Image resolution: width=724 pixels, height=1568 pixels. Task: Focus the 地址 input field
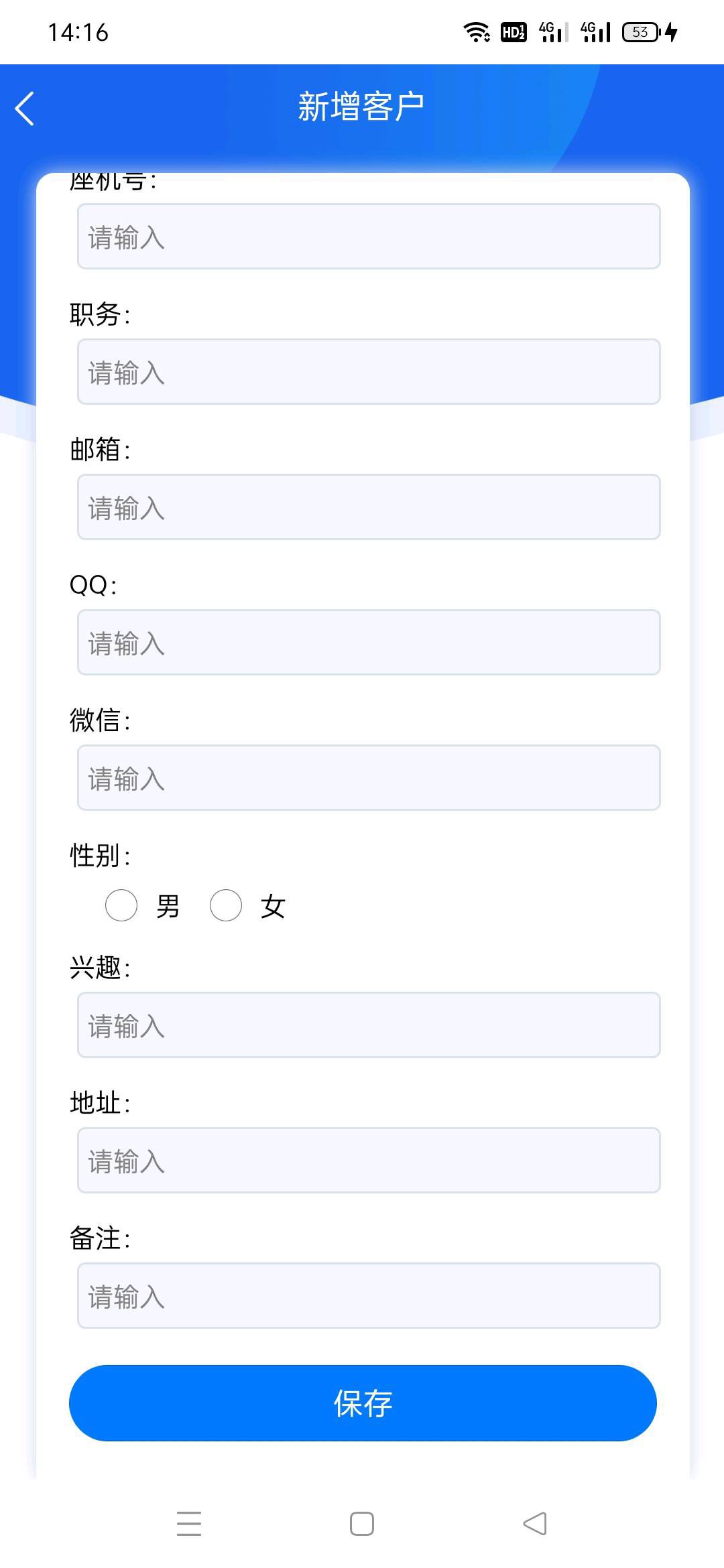[x=369, y=1161]
